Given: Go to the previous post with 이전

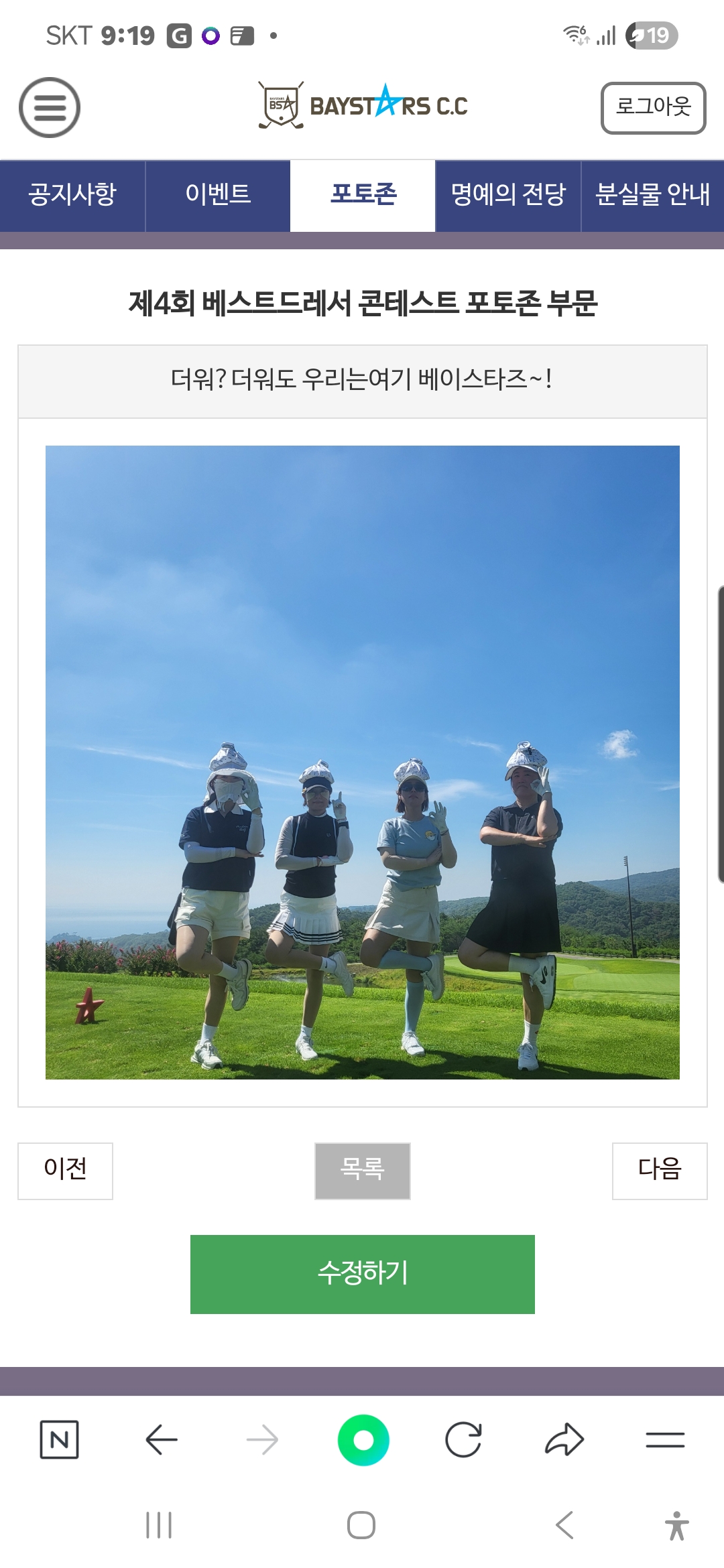Looking at the screenshot, I should pyautogui.click(x=65, y=1171).
